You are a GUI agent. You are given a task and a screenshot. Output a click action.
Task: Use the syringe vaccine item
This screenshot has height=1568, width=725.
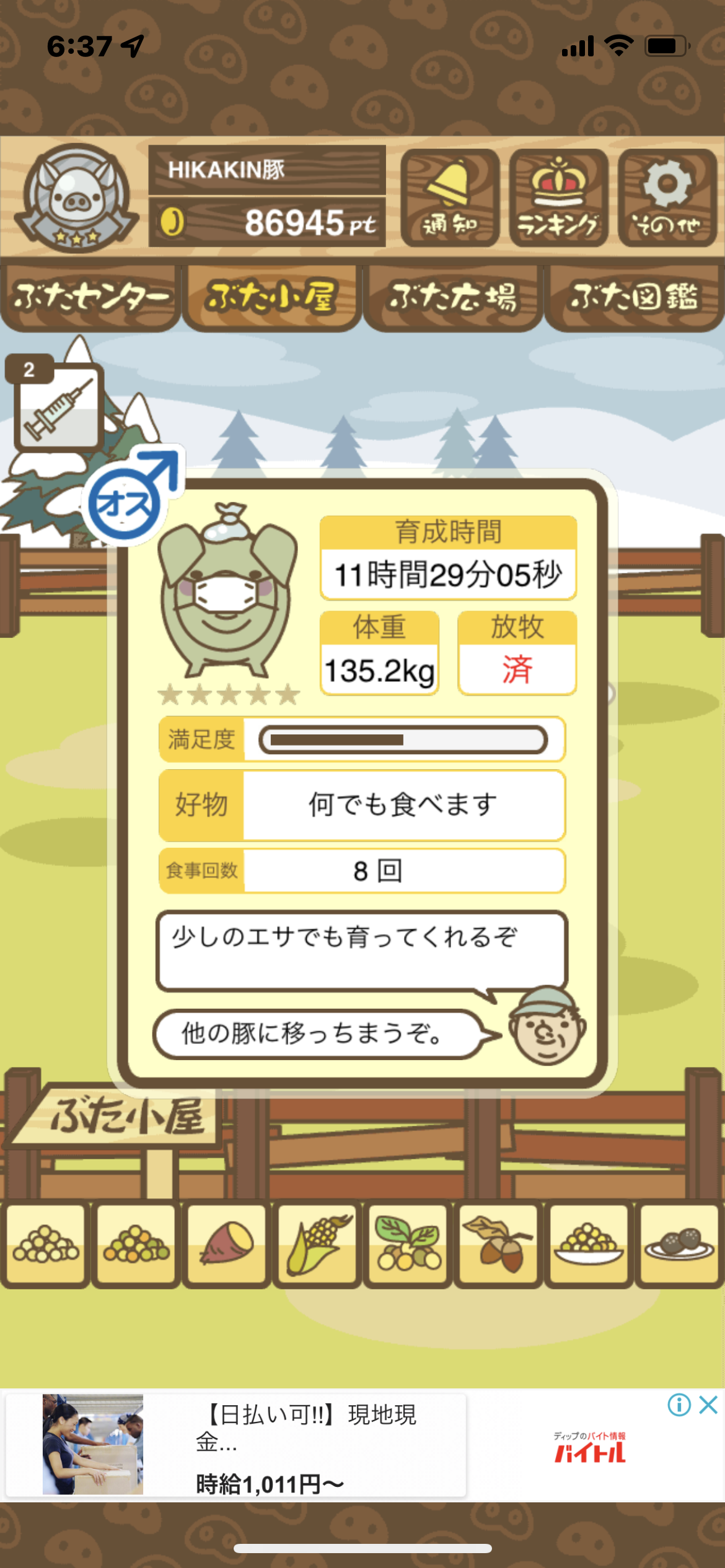pos(57,406)
